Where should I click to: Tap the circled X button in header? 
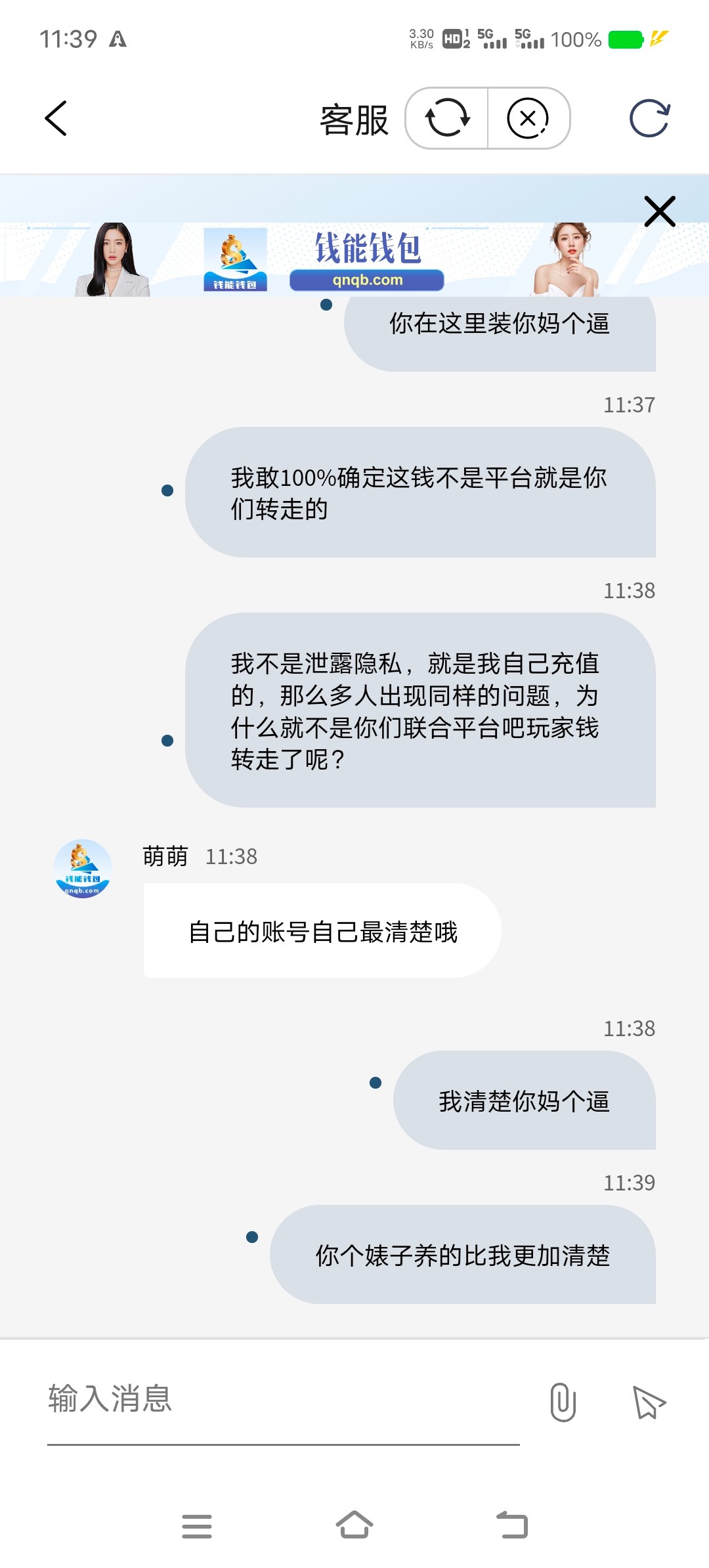click(x=528, y=118)
